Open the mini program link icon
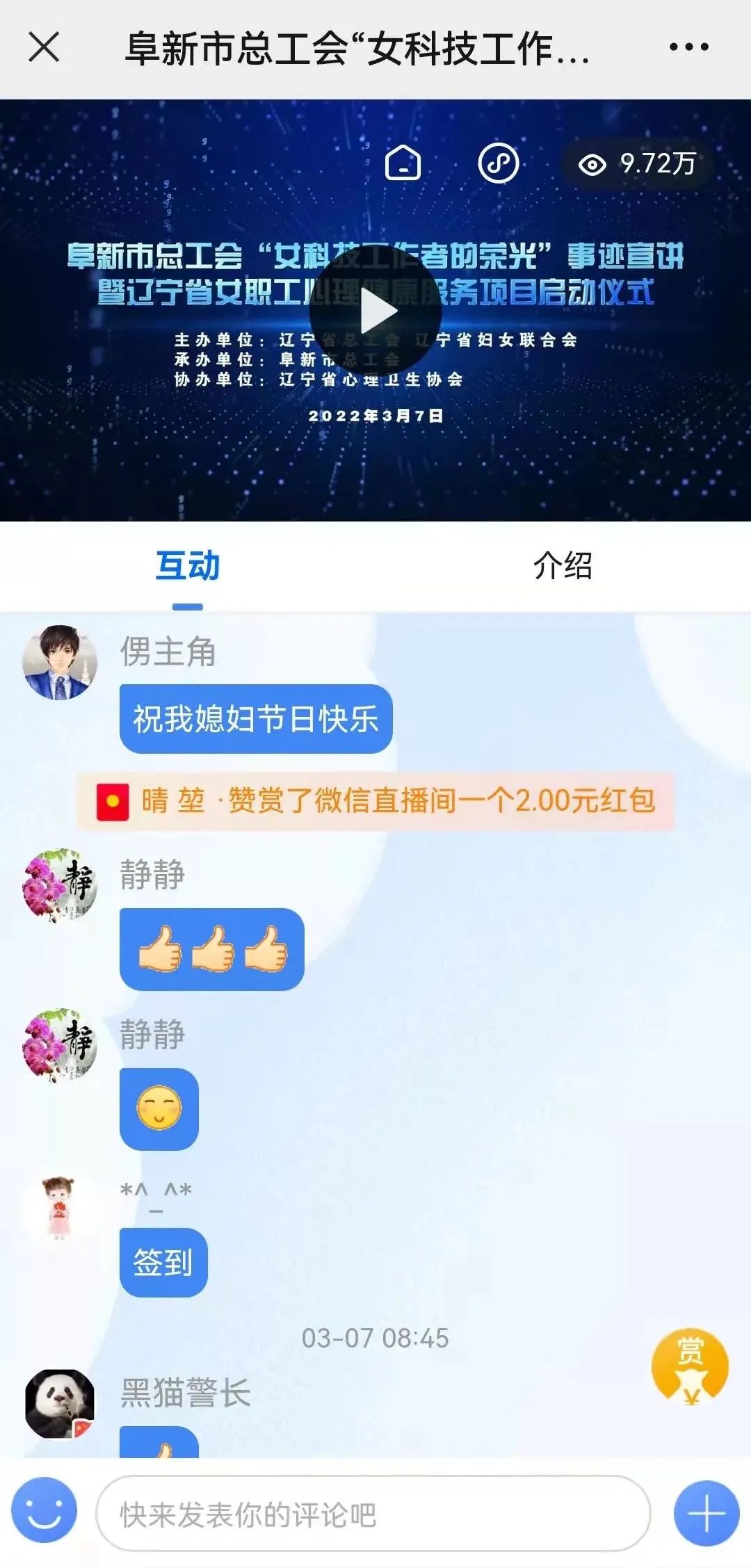Image resolution: width=751 pixels, height=1568 pixels. pos(499,163)
